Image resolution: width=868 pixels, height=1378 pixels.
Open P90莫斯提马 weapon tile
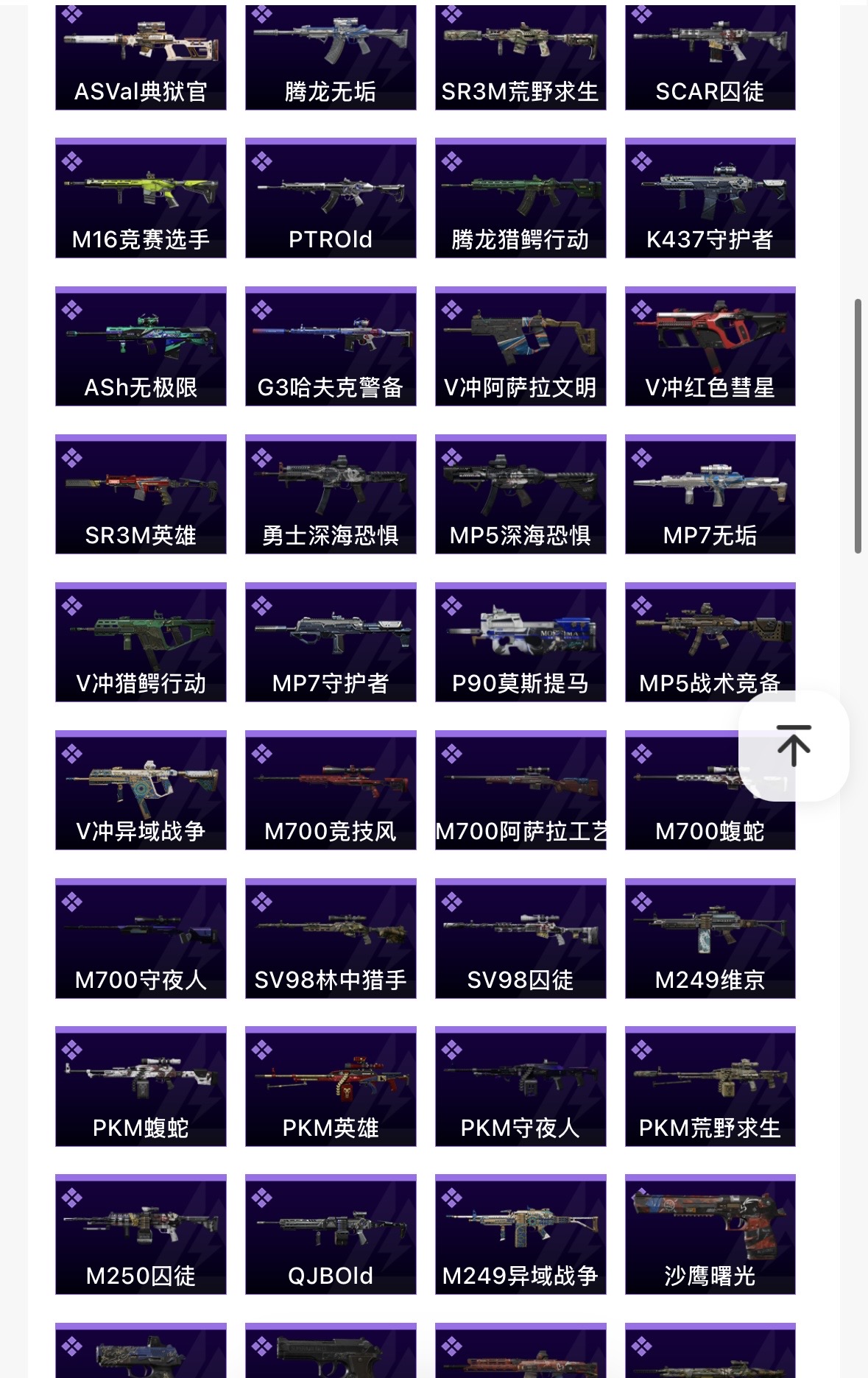click(521, 642)
